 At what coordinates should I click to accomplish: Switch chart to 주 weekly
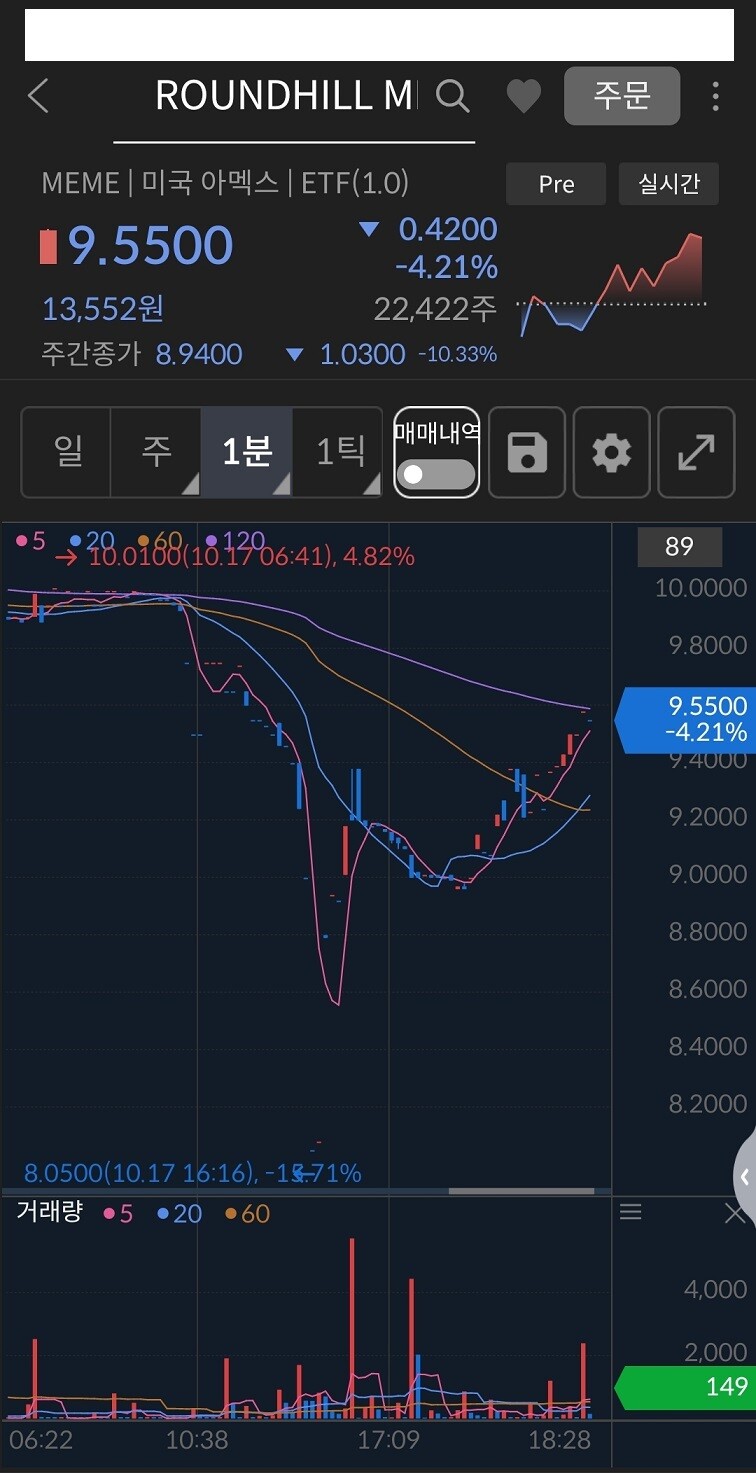pyautogui.click(x=155, y=452)
